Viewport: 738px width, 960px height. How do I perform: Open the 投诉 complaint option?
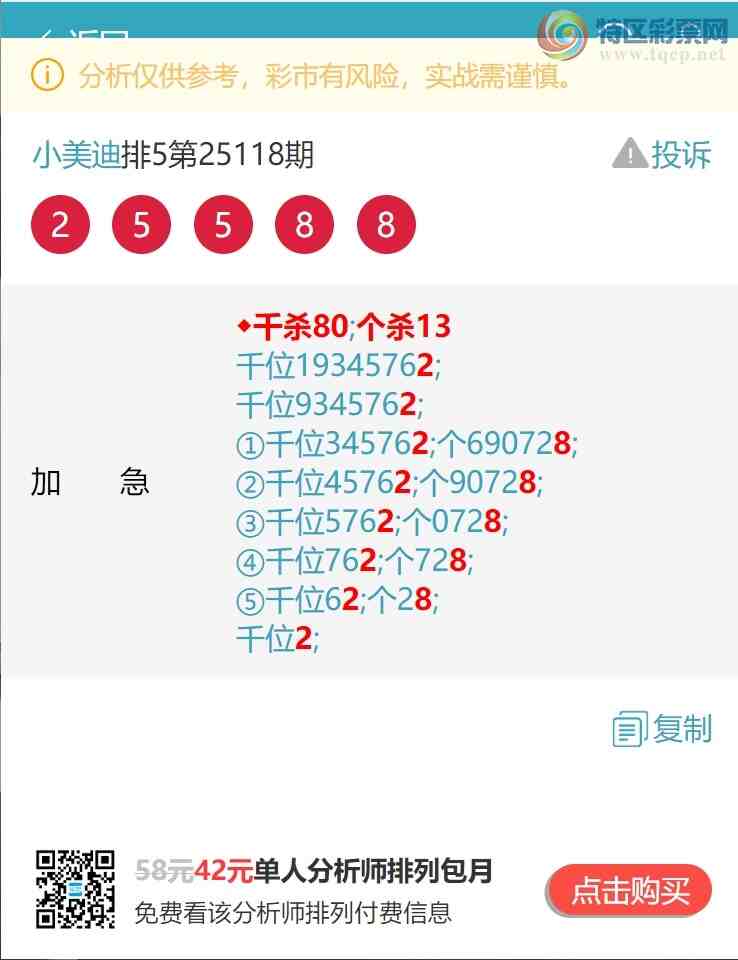tap(663, 154)
